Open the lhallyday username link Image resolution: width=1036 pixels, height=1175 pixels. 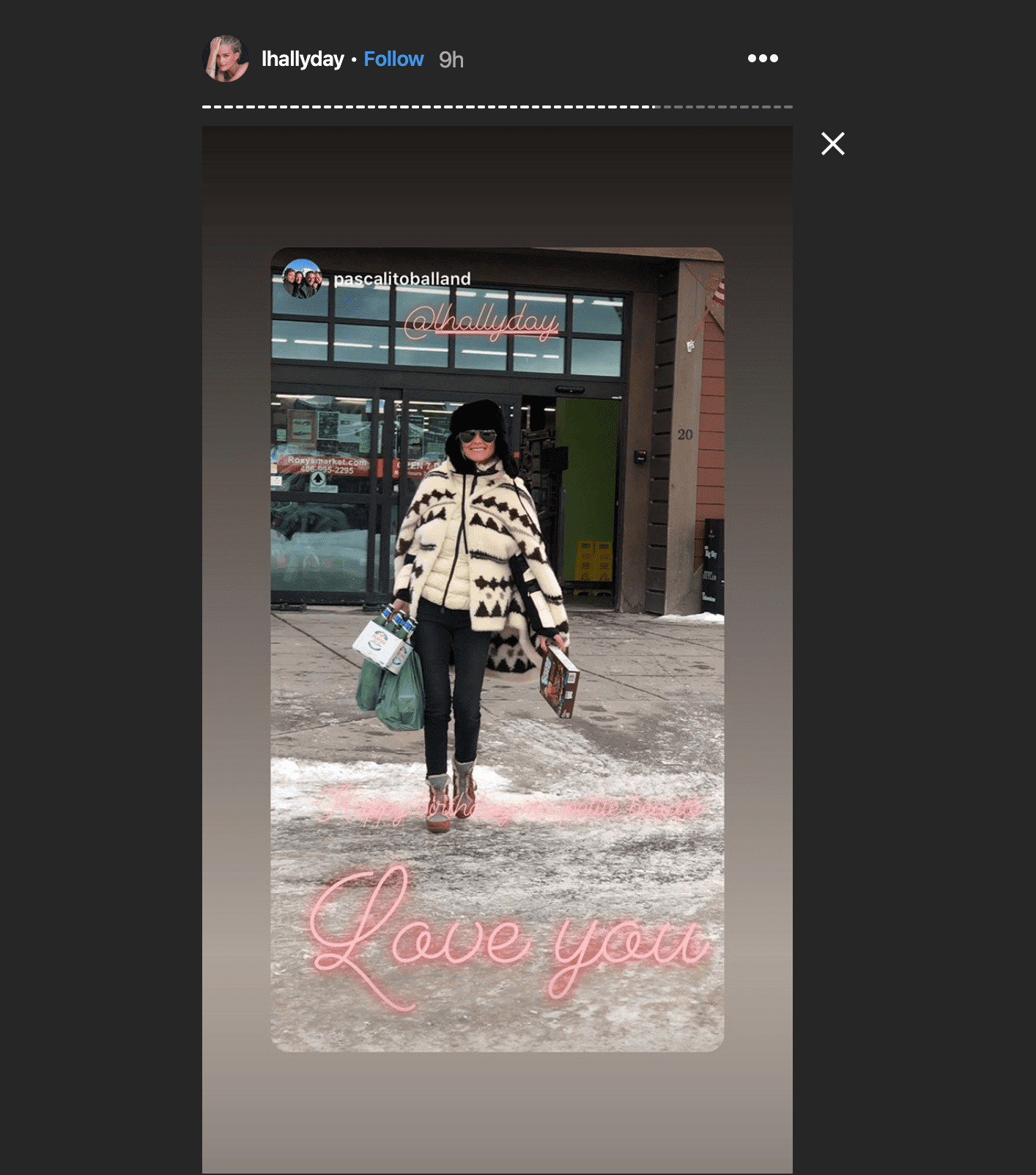click(302, 59)
